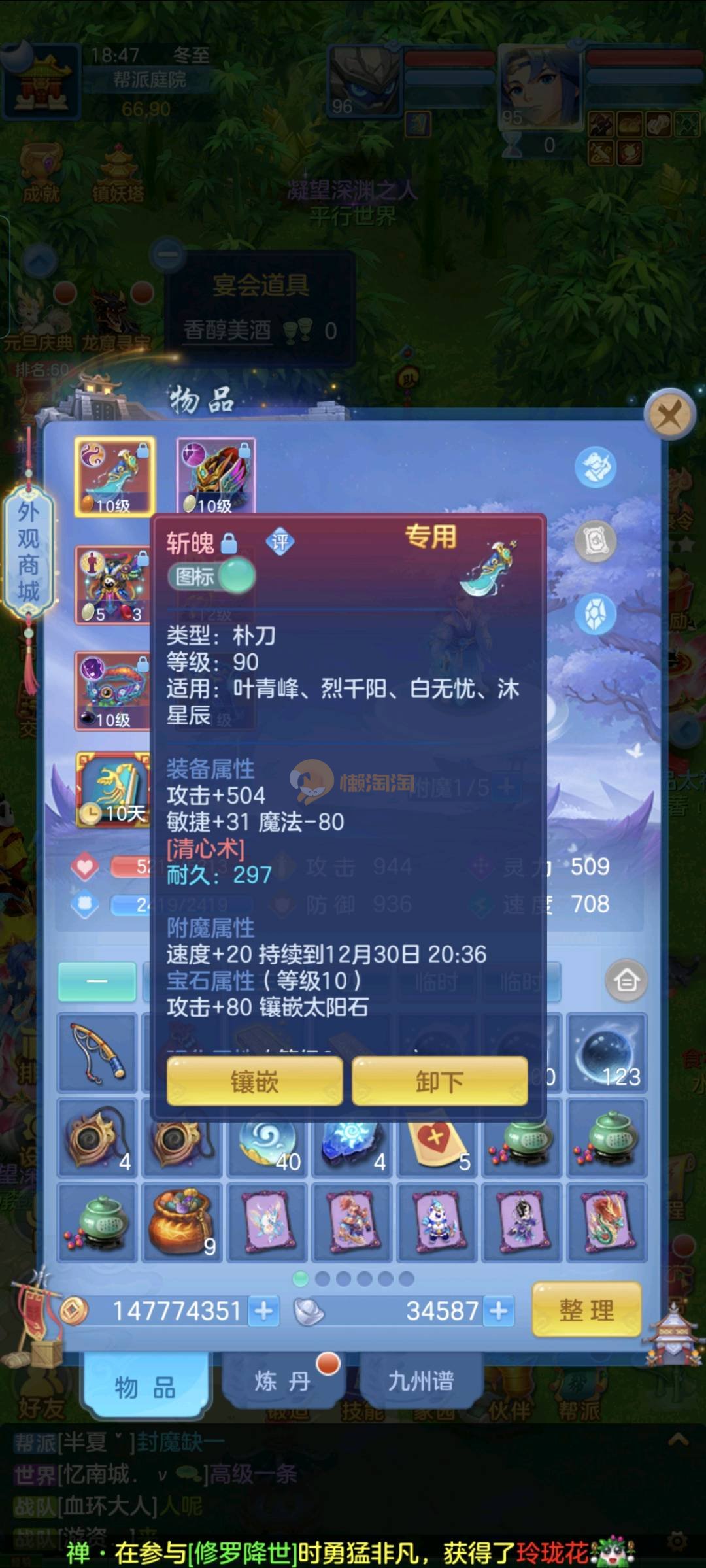
Task: Open the warehouse house icon button
Action: pos(626,980)
